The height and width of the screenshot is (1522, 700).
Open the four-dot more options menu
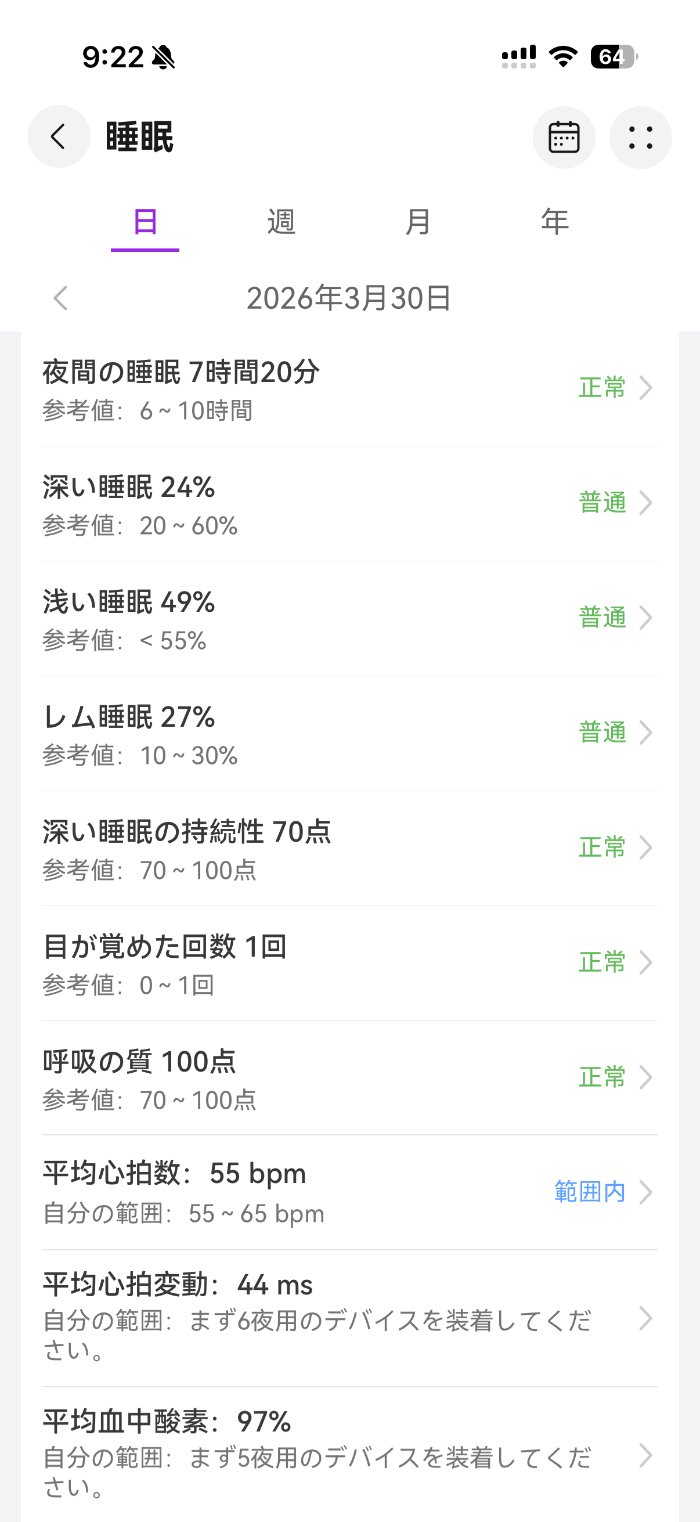coord(640,137)
